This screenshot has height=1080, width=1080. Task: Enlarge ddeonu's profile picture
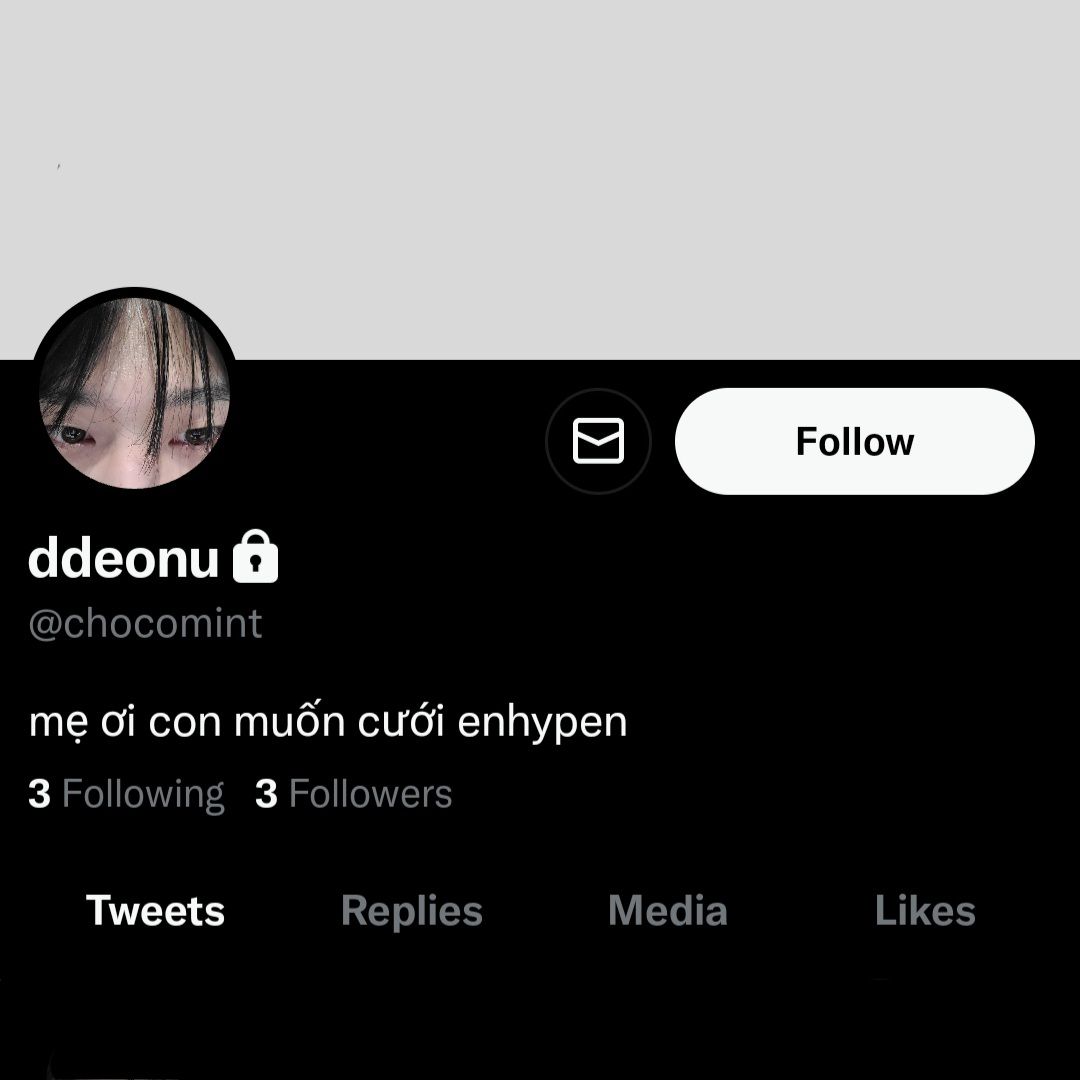[x=134, y=392]
